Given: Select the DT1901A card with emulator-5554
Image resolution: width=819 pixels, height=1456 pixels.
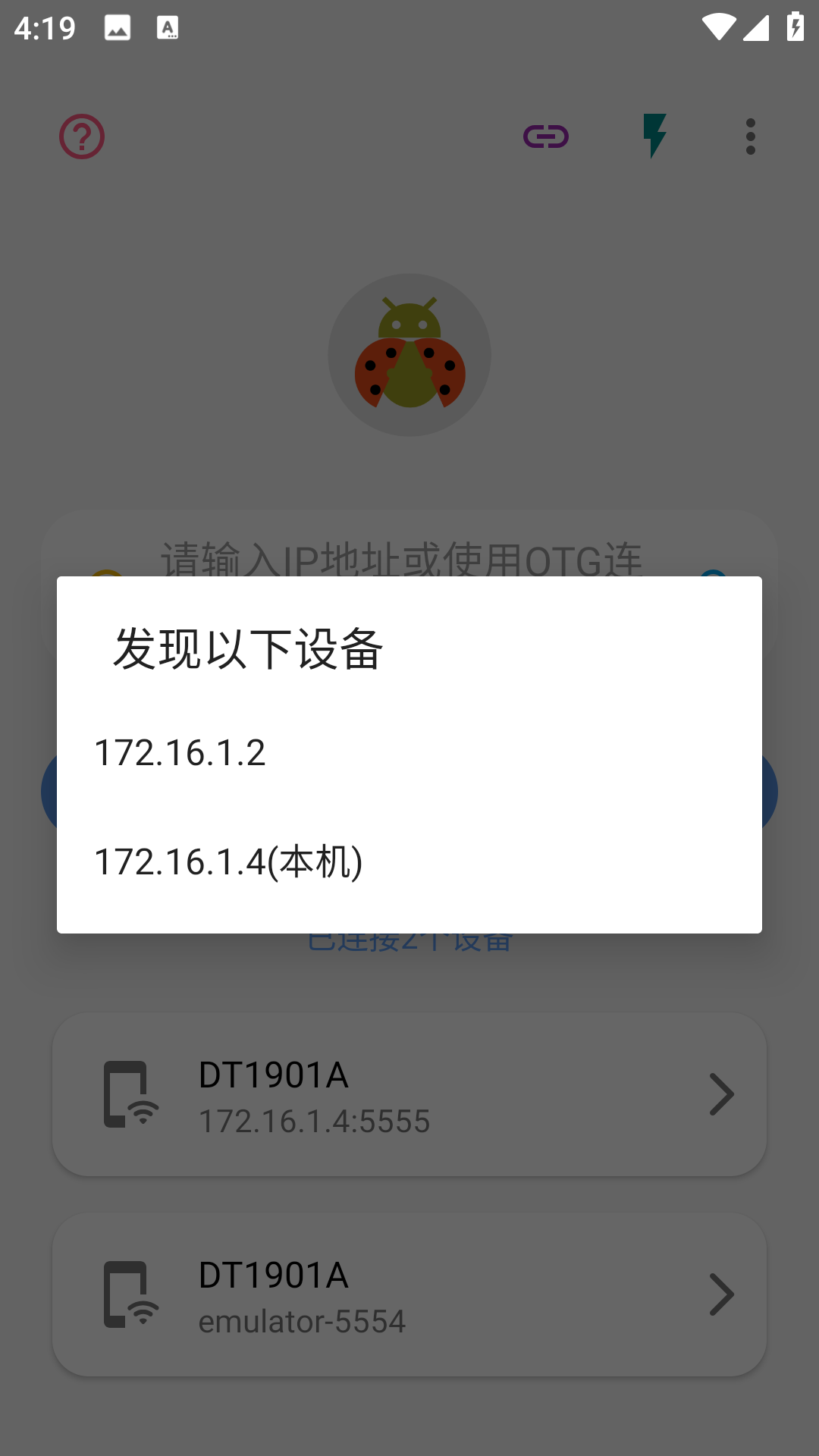Looking at the screenshot, I should [x=409, y=1294].
